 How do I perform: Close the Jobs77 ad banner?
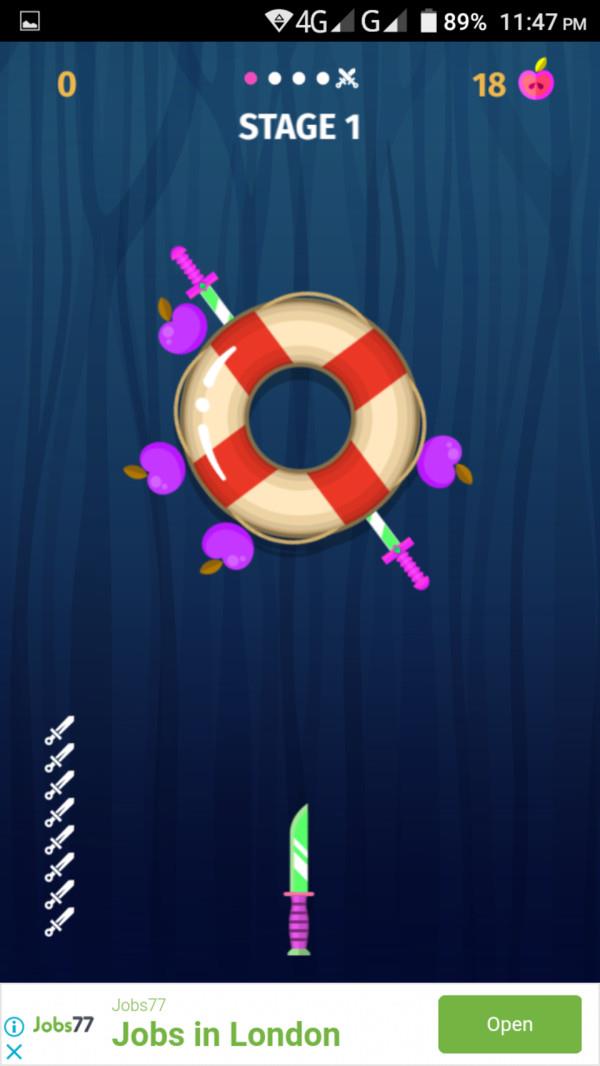coord(14,1051)
